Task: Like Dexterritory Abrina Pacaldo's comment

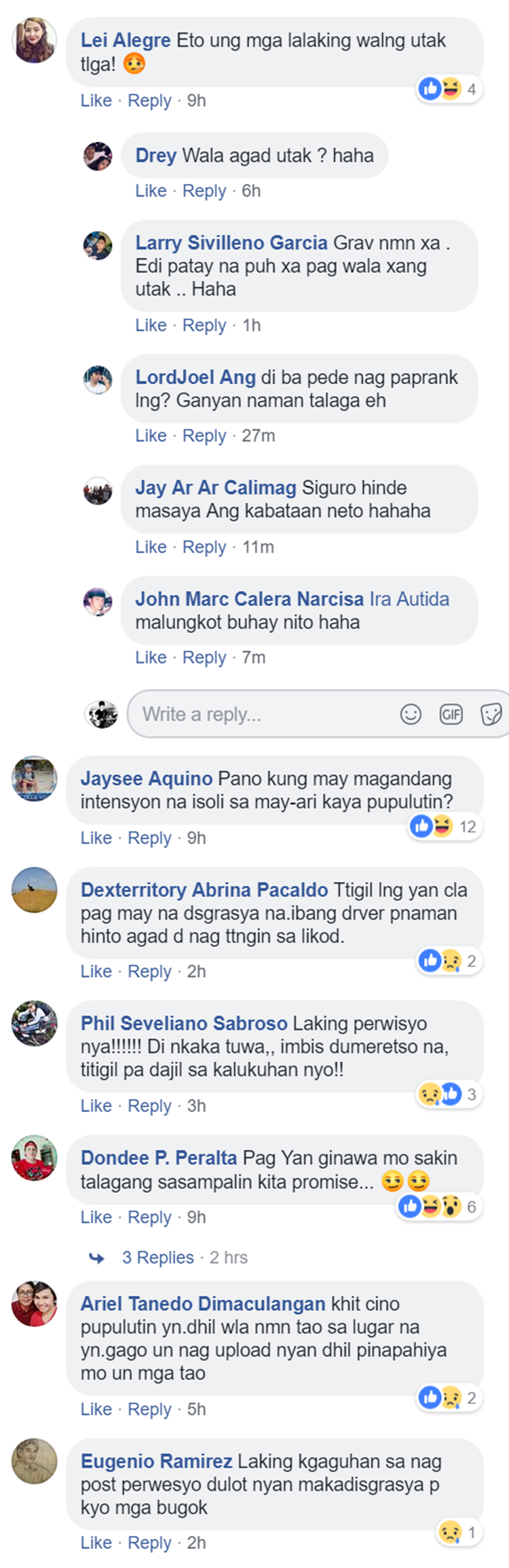Action: tap(96, 972)
